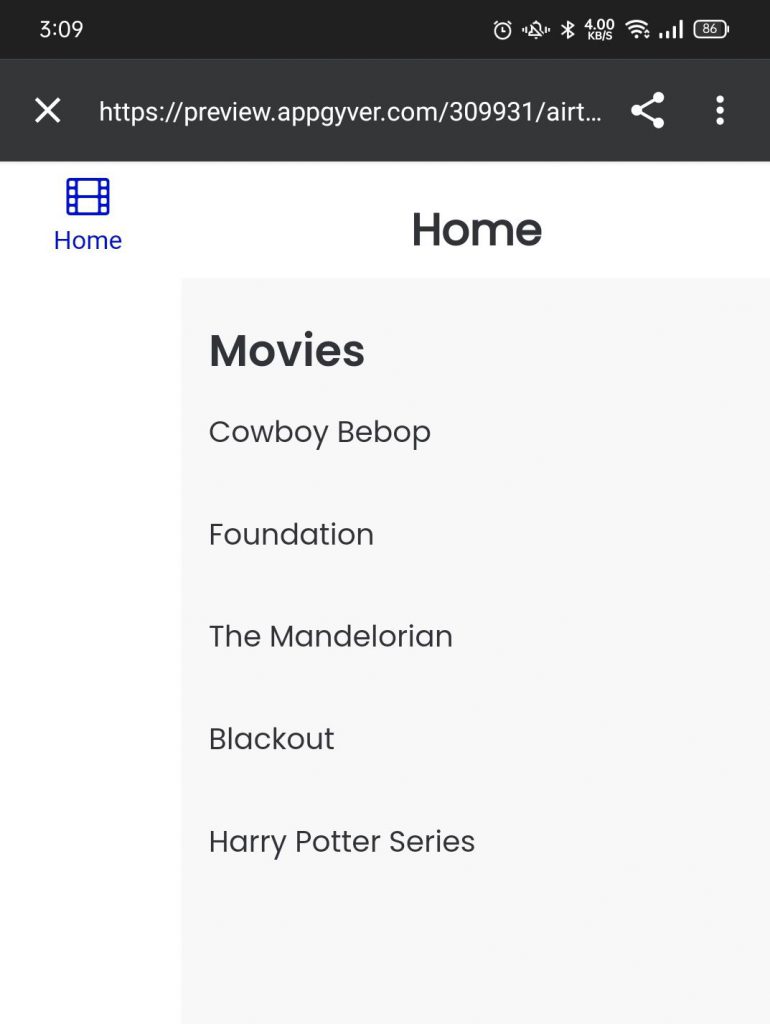Tap the preview.appgyver.com URL bar

click(x=350, y=111)
